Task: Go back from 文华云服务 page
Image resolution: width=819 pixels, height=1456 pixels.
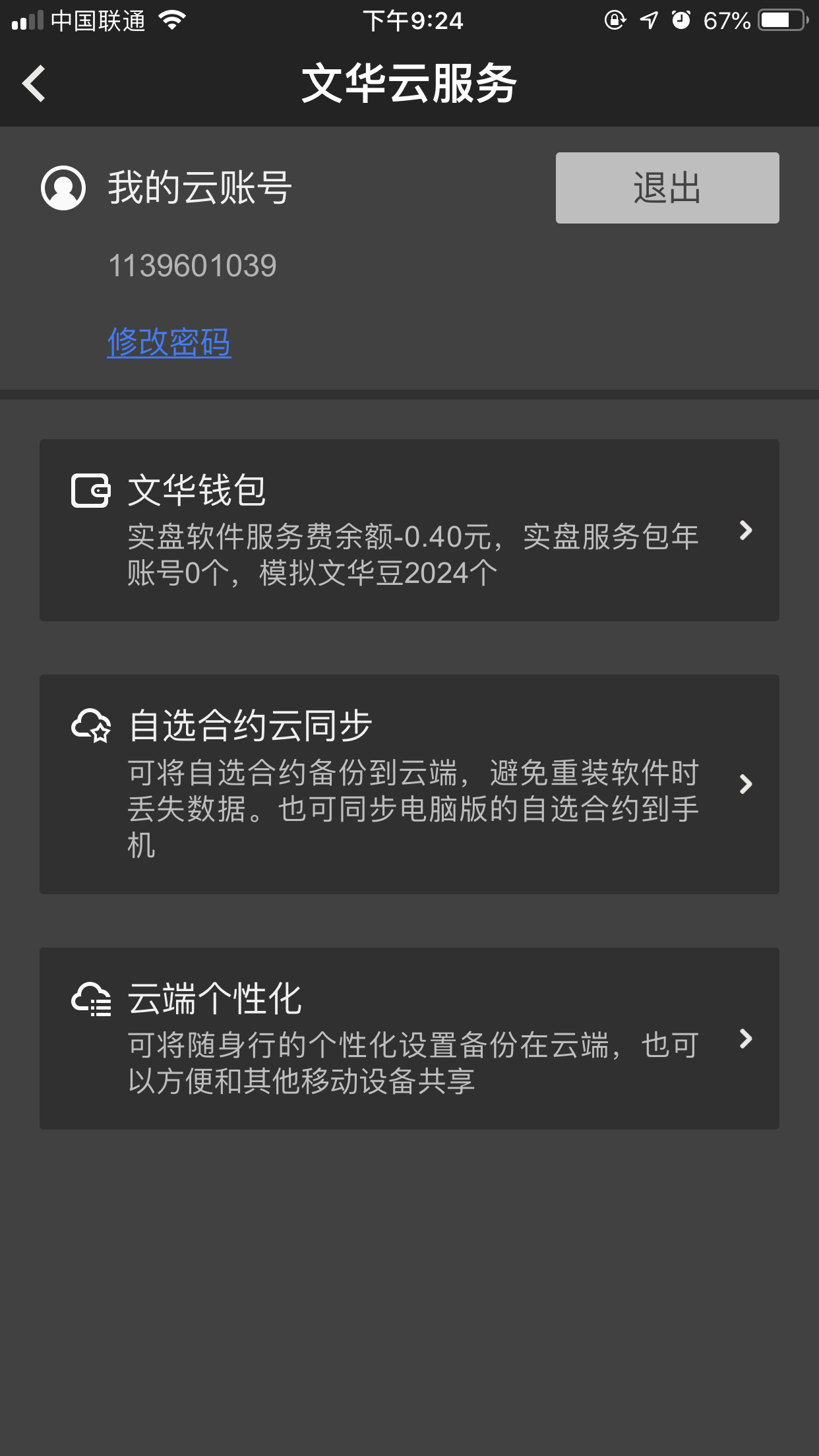Action: 34,84
